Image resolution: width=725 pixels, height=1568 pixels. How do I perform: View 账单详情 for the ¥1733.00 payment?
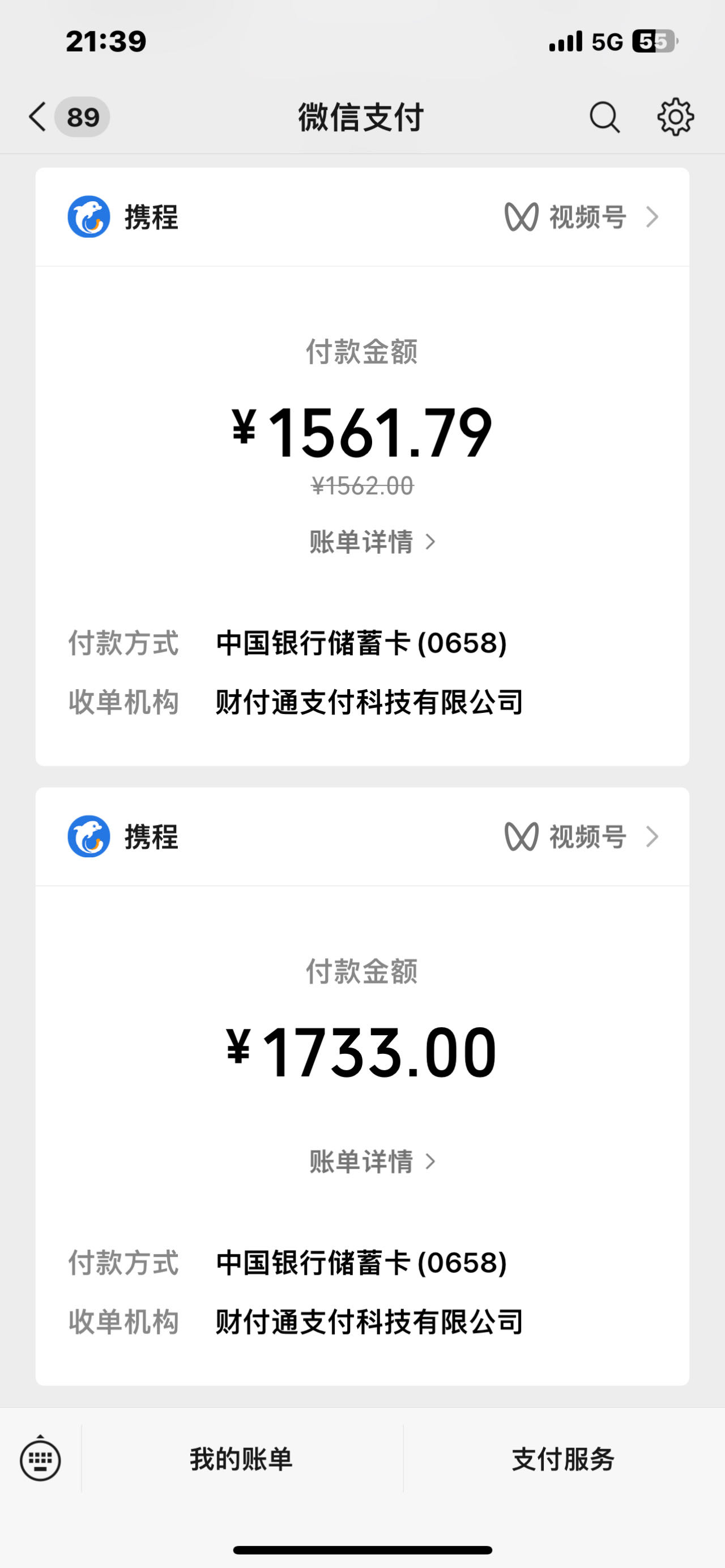click(x=372, y=1161)
